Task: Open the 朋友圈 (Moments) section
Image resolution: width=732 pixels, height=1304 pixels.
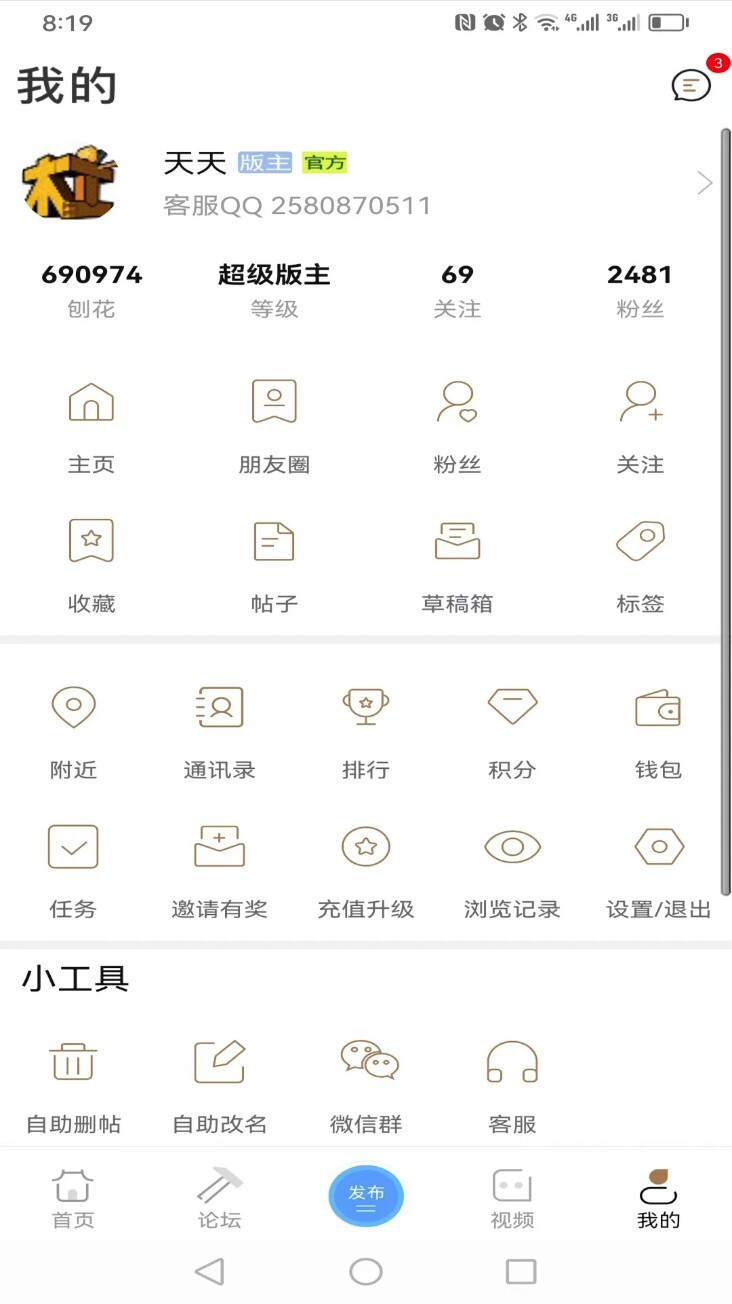Action: click(x=274, y=421)
